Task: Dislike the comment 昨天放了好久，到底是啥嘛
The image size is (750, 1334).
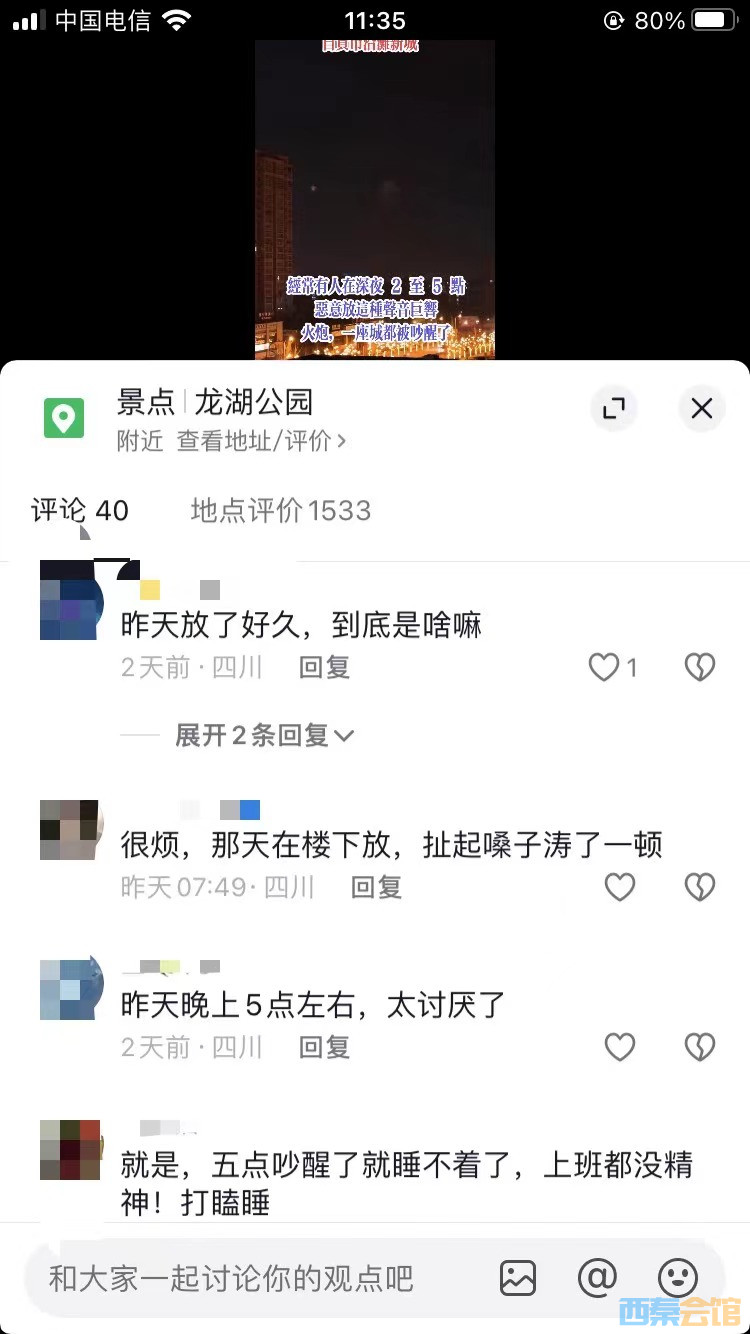Action: point(699,667)
